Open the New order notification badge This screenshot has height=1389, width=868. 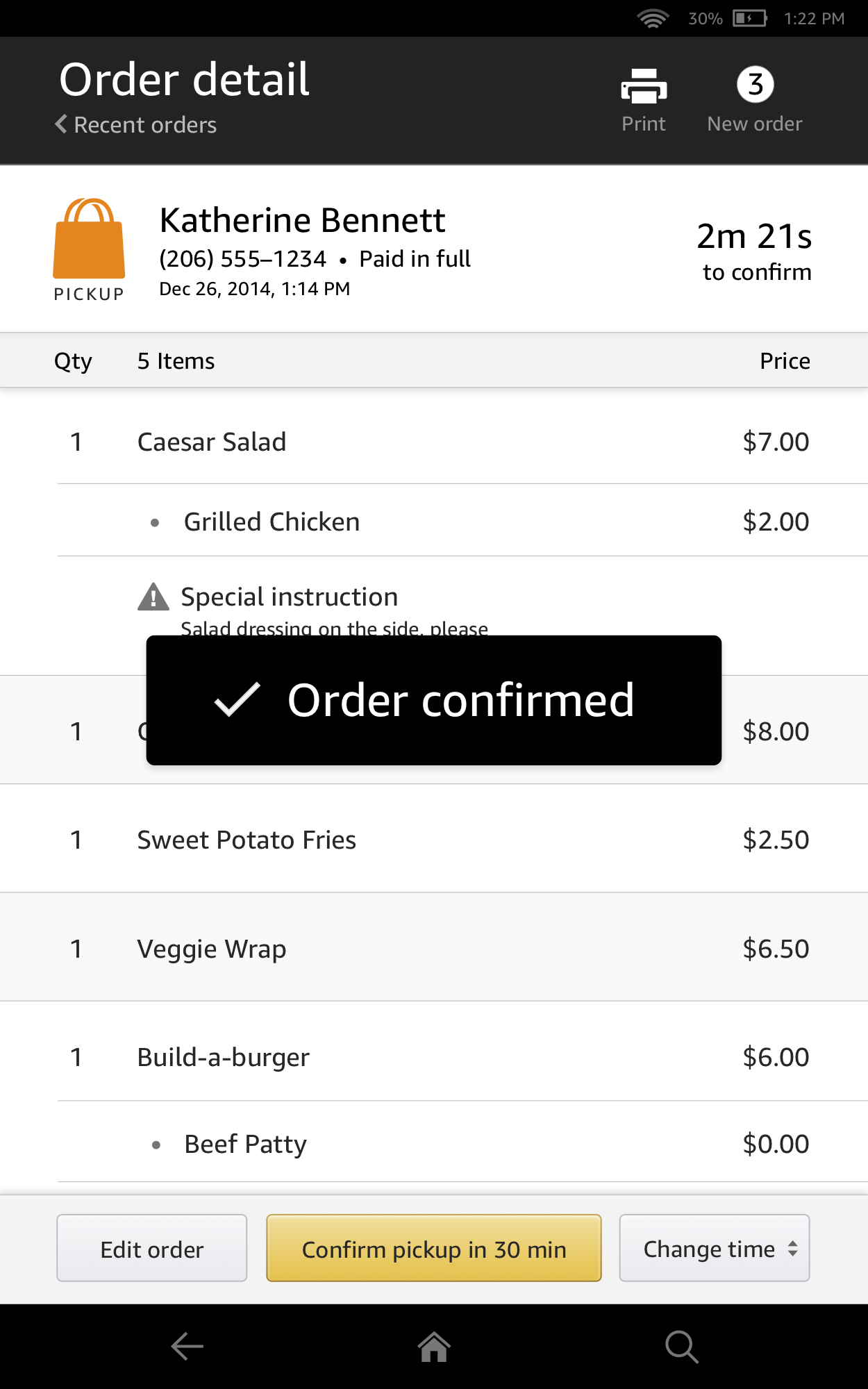[x=754, y=85]
